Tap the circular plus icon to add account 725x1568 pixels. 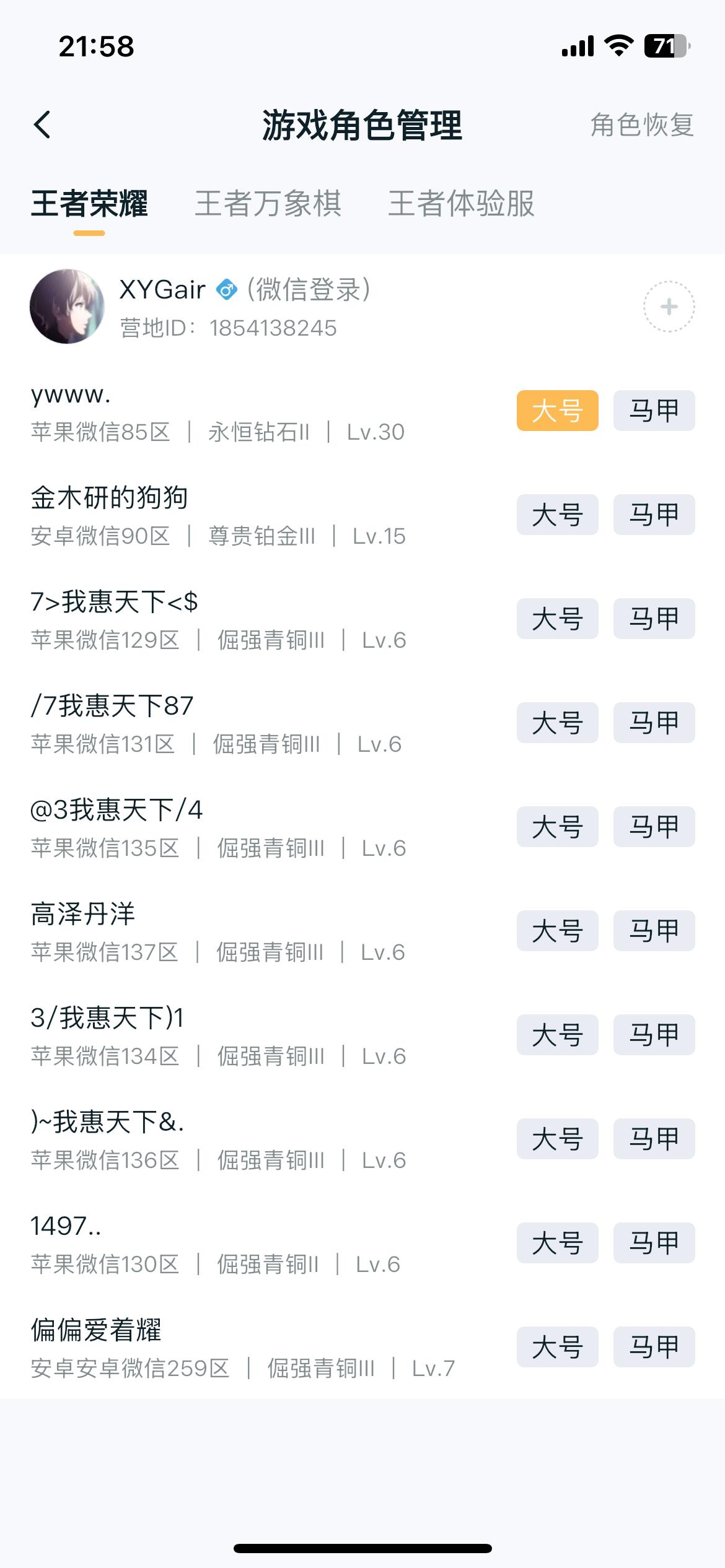[x=668, y=307]
